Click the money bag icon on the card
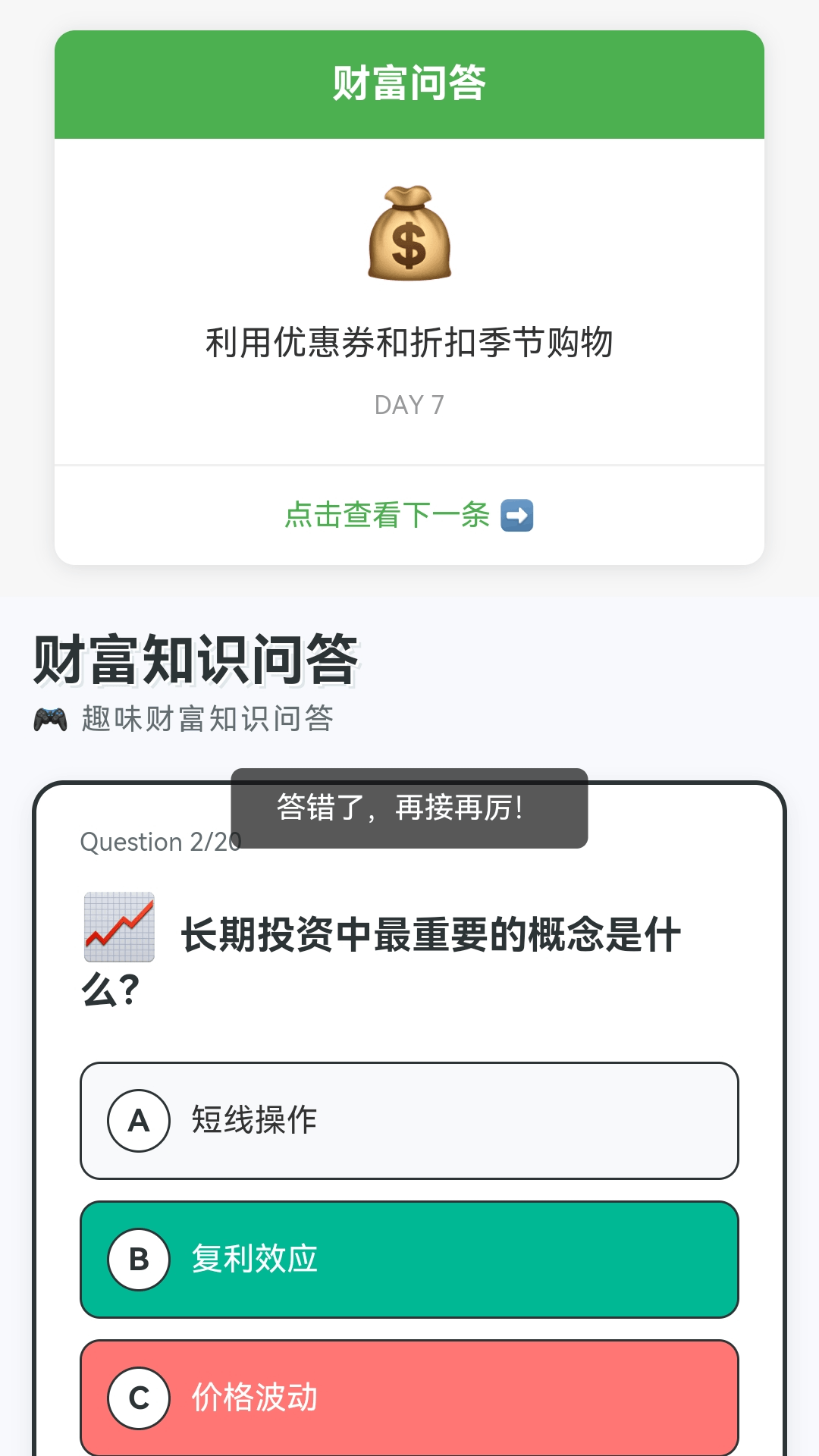819x1456 pixels. click(409, 235)
